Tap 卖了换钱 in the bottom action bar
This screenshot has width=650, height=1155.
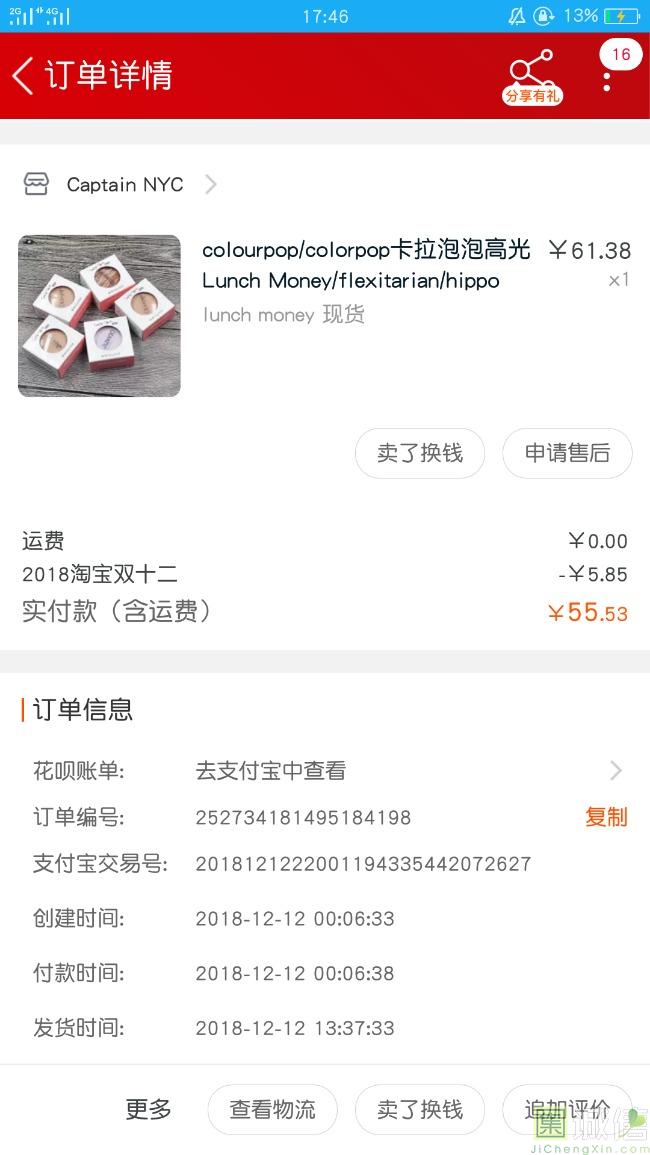pyautogui.click(x=420, y=1109)
